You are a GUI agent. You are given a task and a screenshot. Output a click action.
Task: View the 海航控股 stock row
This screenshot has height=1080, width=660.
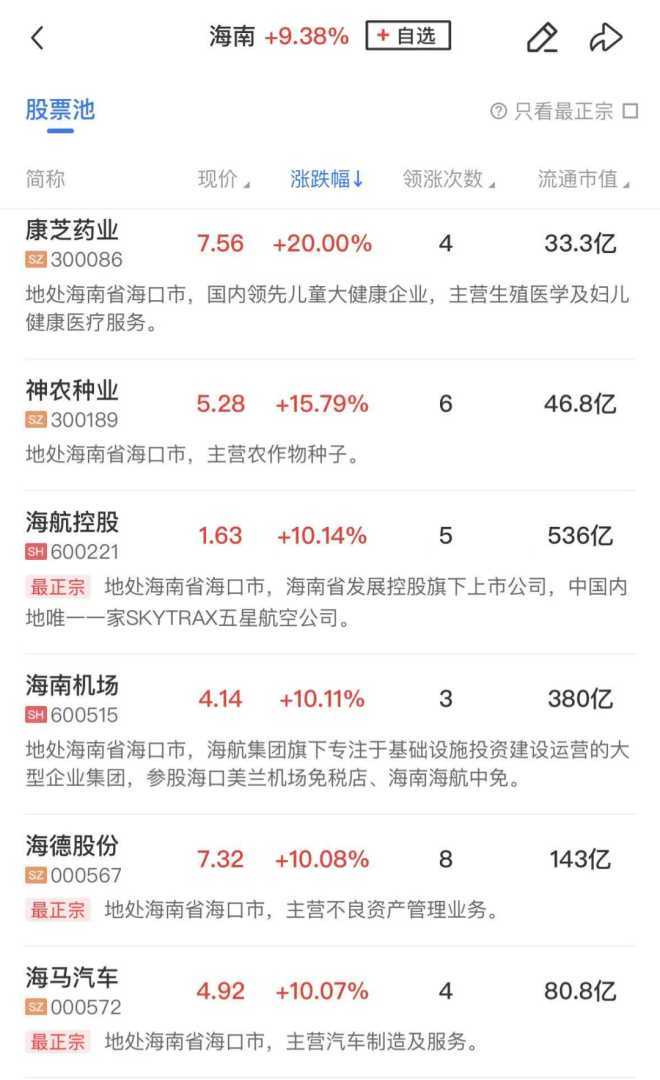coord(72,523)
